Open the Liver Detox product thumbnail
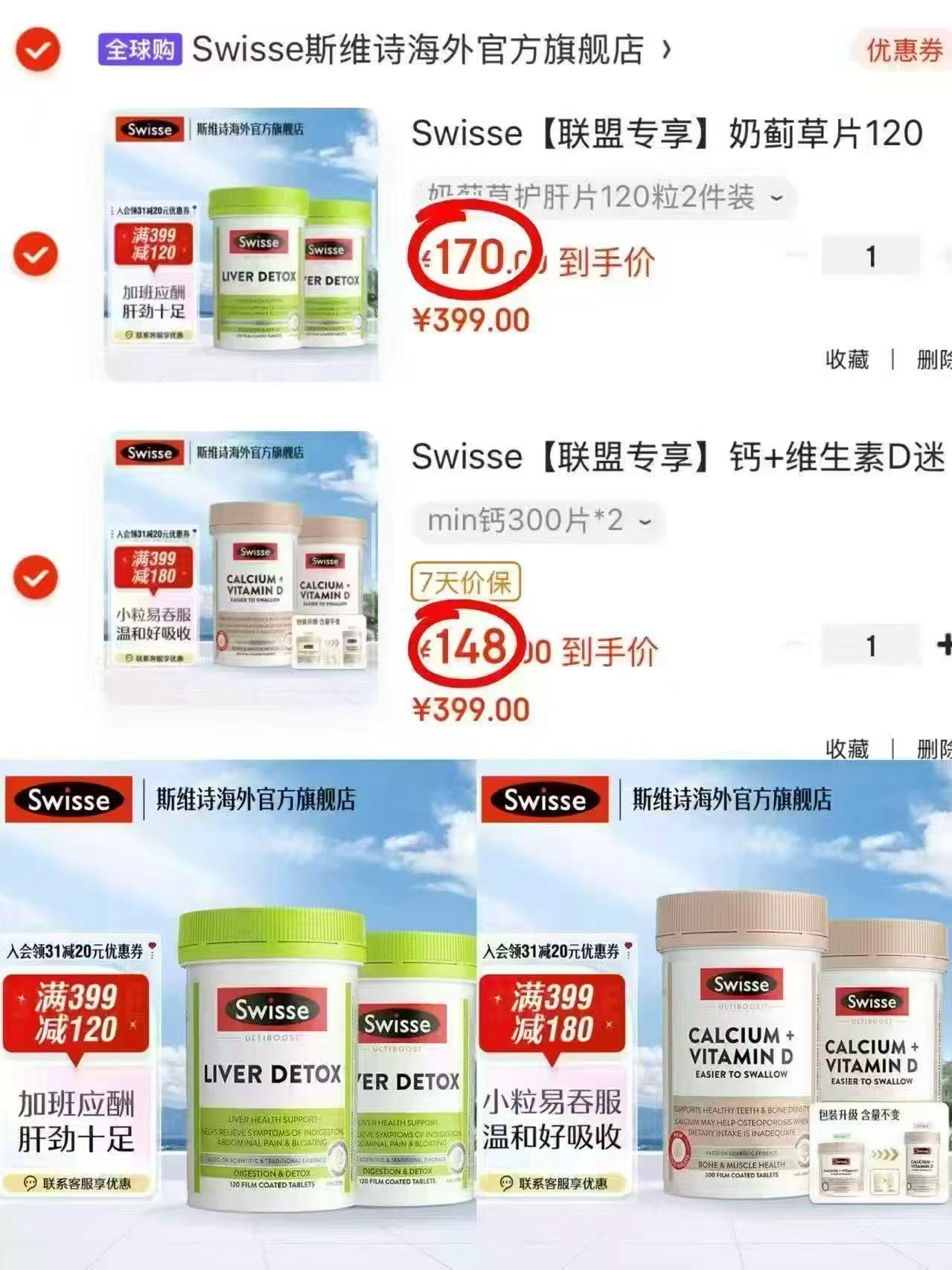Screen dimensions: 952x1270 pos(238,242)
